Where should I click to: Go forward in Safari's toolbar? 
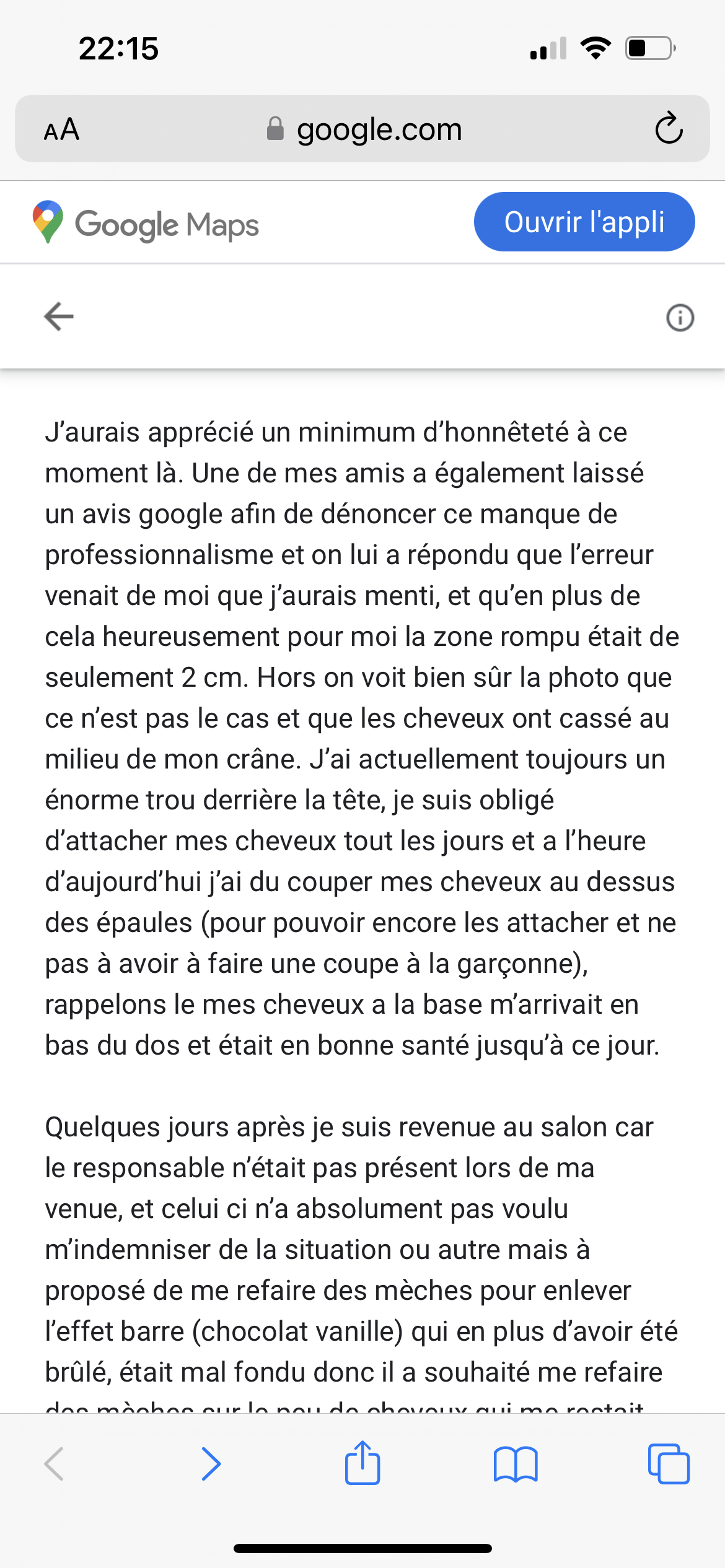211,1464
